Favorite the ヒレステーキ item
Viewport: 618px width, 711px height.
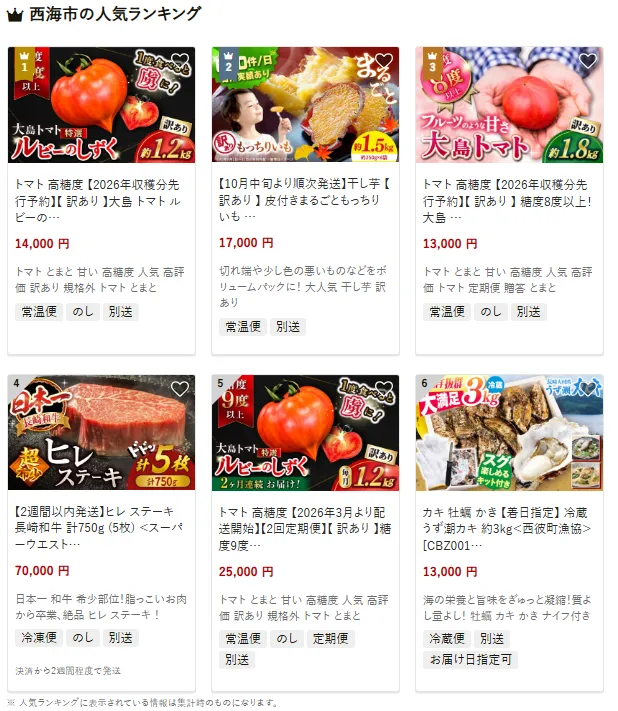coord(179,389)
